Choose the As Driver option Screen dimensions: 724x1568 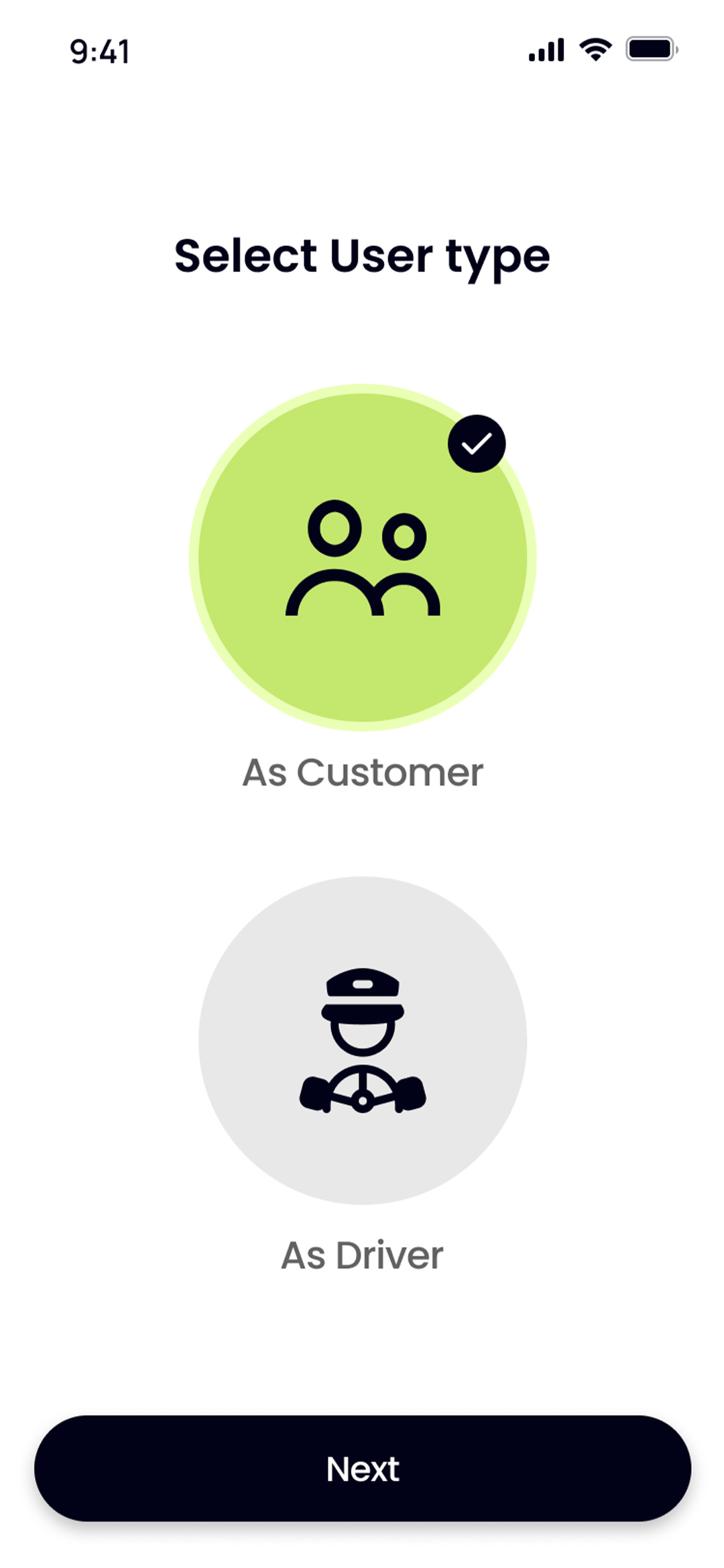[362, 1040]
